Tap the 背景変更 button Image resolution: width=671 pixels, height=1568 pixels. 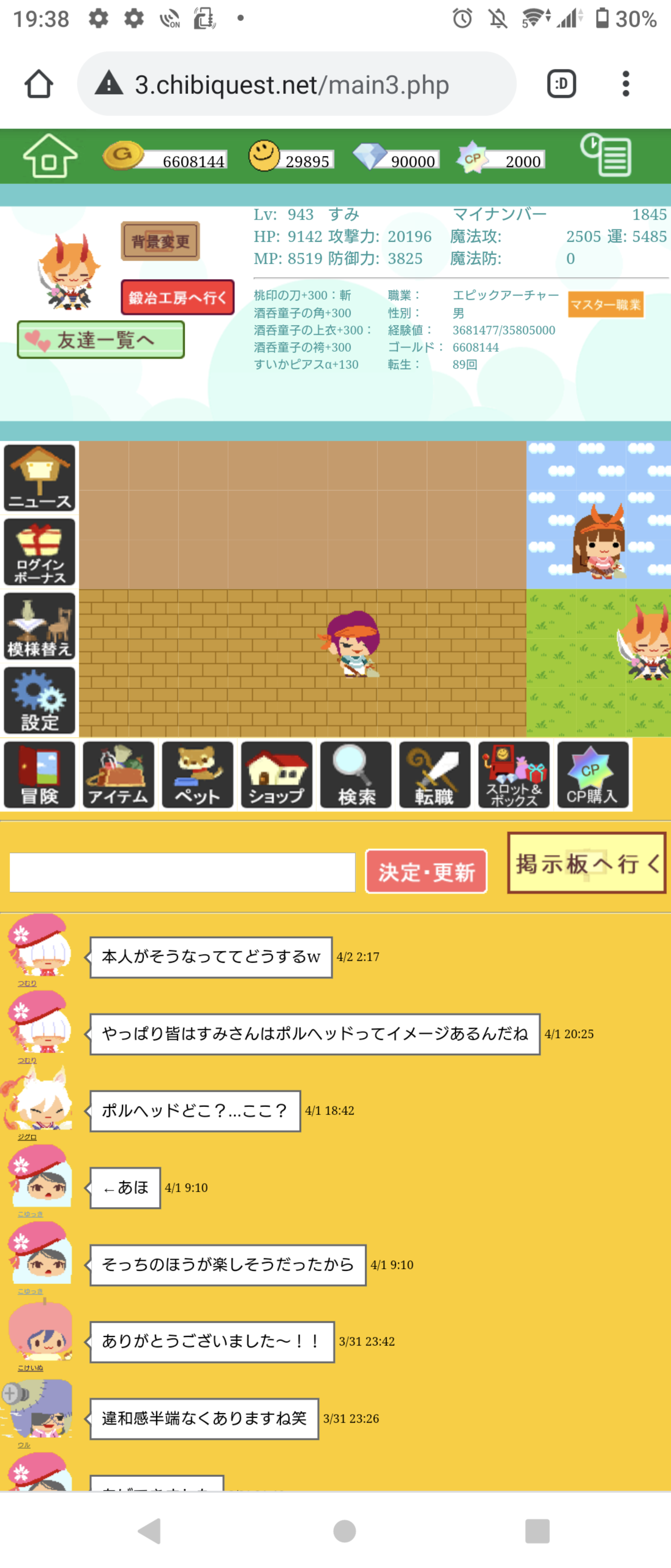(x=160, y=241)
